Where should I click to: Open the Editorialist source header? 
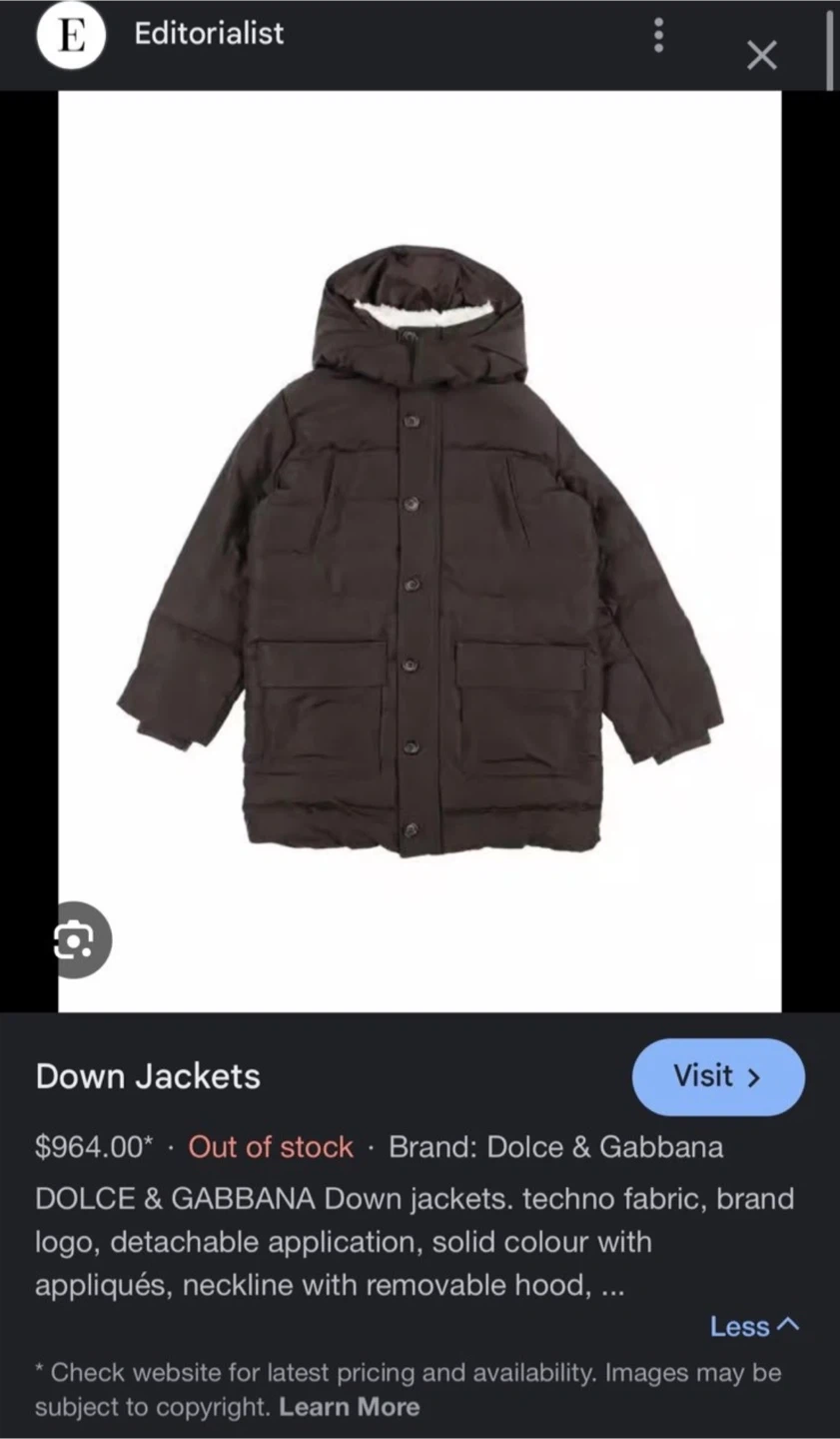click(x=208, y=34)
